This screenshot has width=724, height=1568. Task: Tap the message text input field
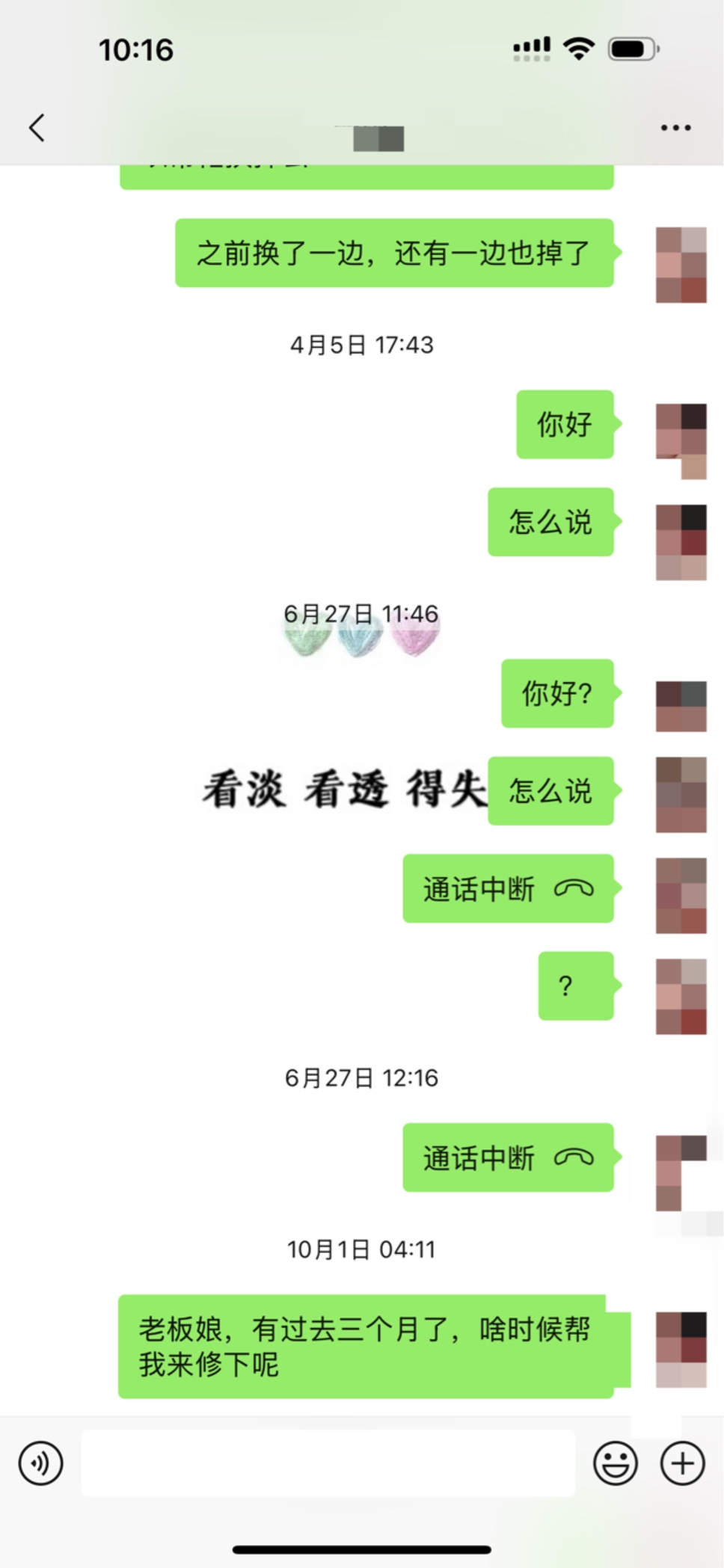[328, 1463]
